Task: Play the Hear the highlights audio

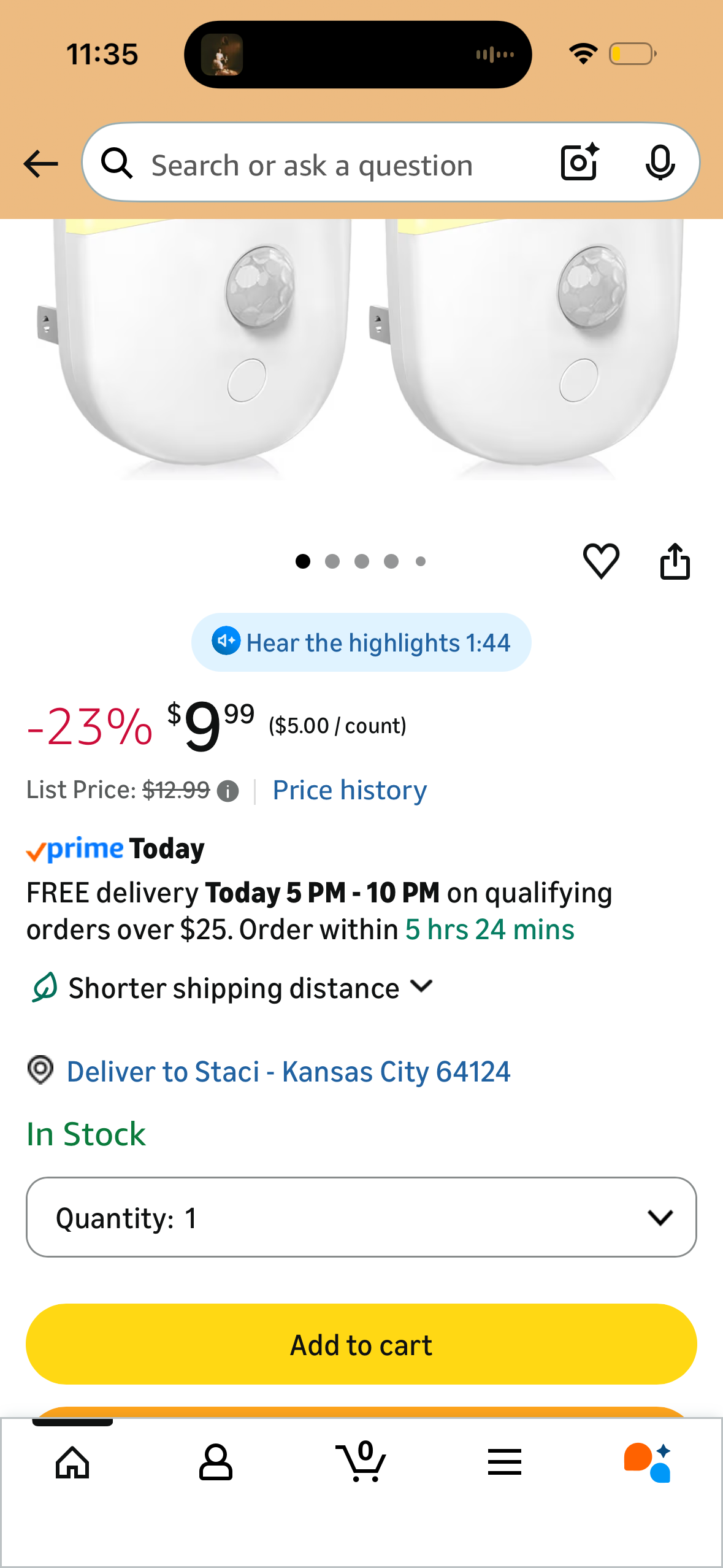Action: point(361,642)
